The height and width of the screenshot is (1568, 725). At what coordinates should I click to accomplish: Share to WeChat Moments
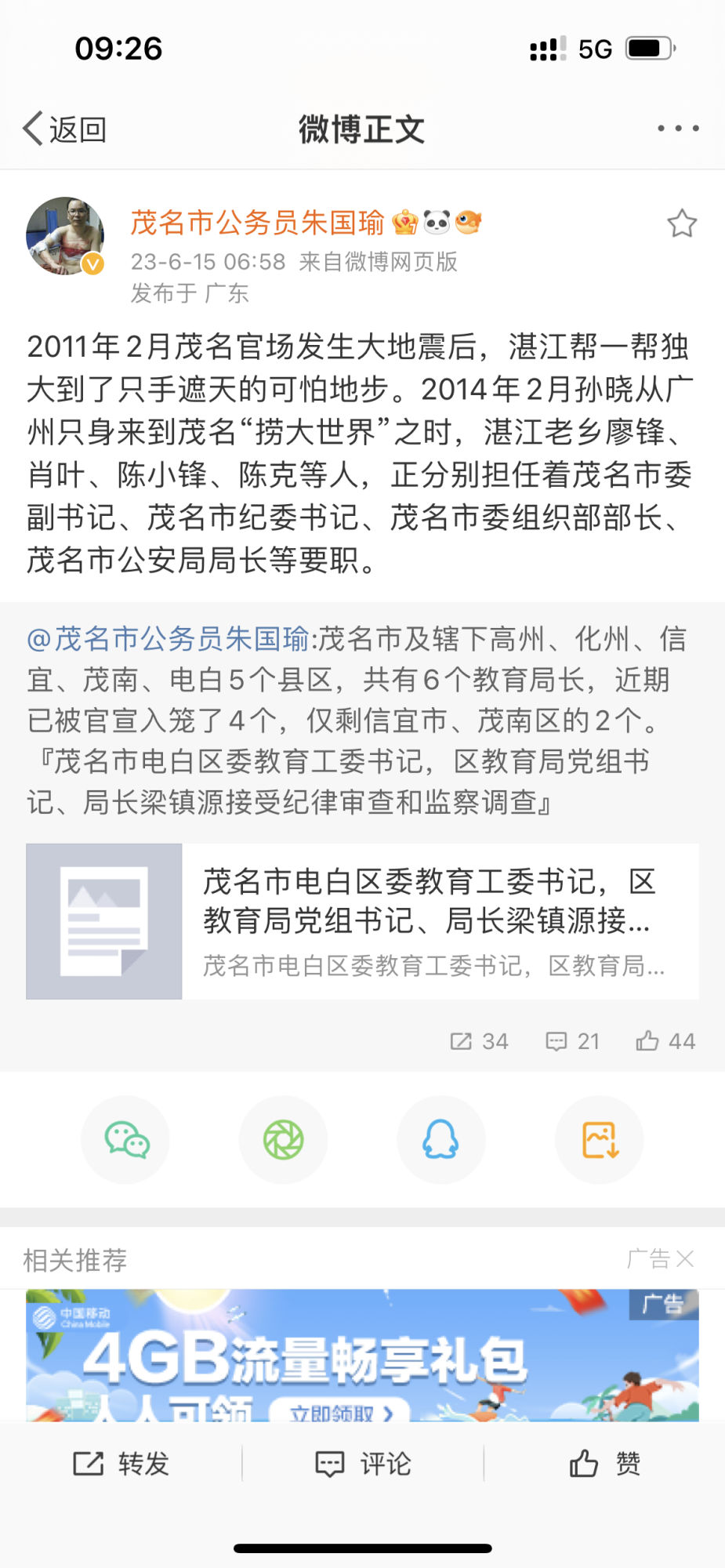tap(284, 1140)
